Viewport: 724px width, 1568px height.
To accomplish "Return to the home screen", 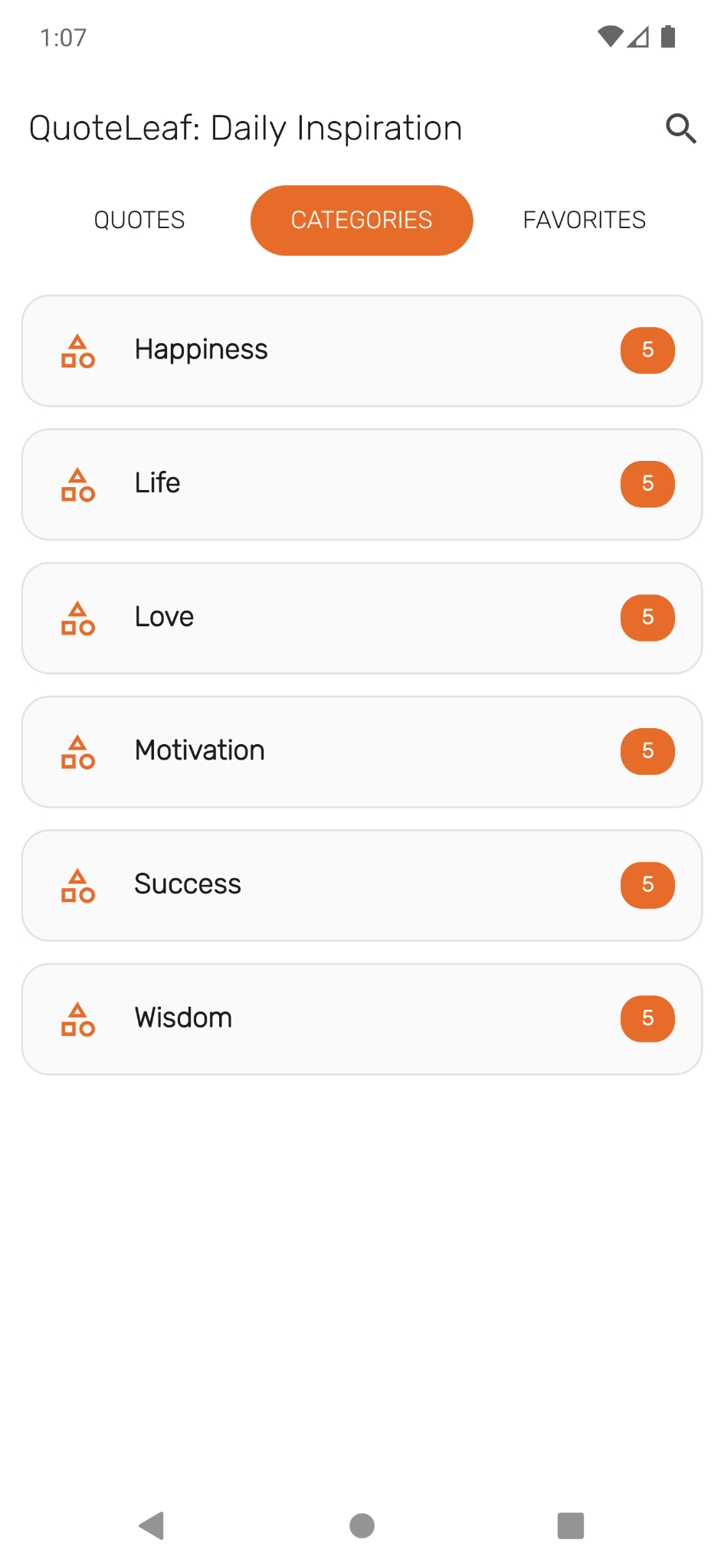I will [x=362, y=1525].
